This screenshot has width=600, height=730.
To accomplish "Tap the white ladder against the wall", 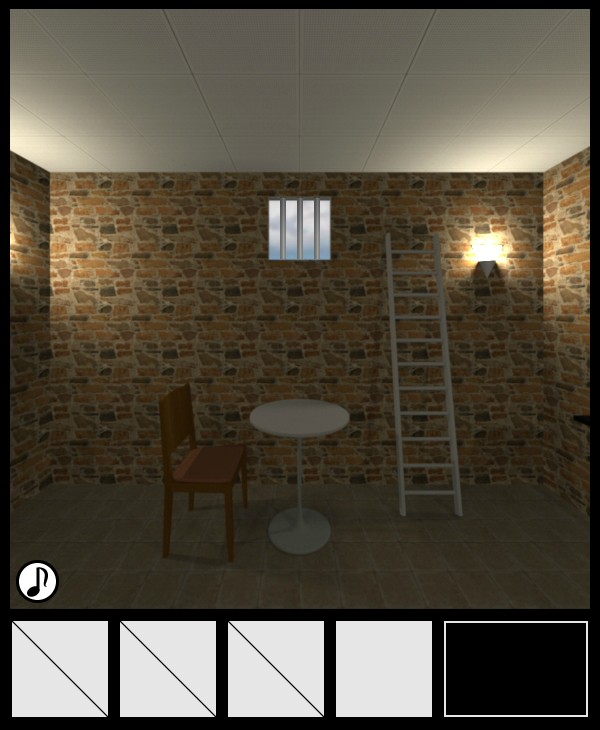I will coord(424,375).
